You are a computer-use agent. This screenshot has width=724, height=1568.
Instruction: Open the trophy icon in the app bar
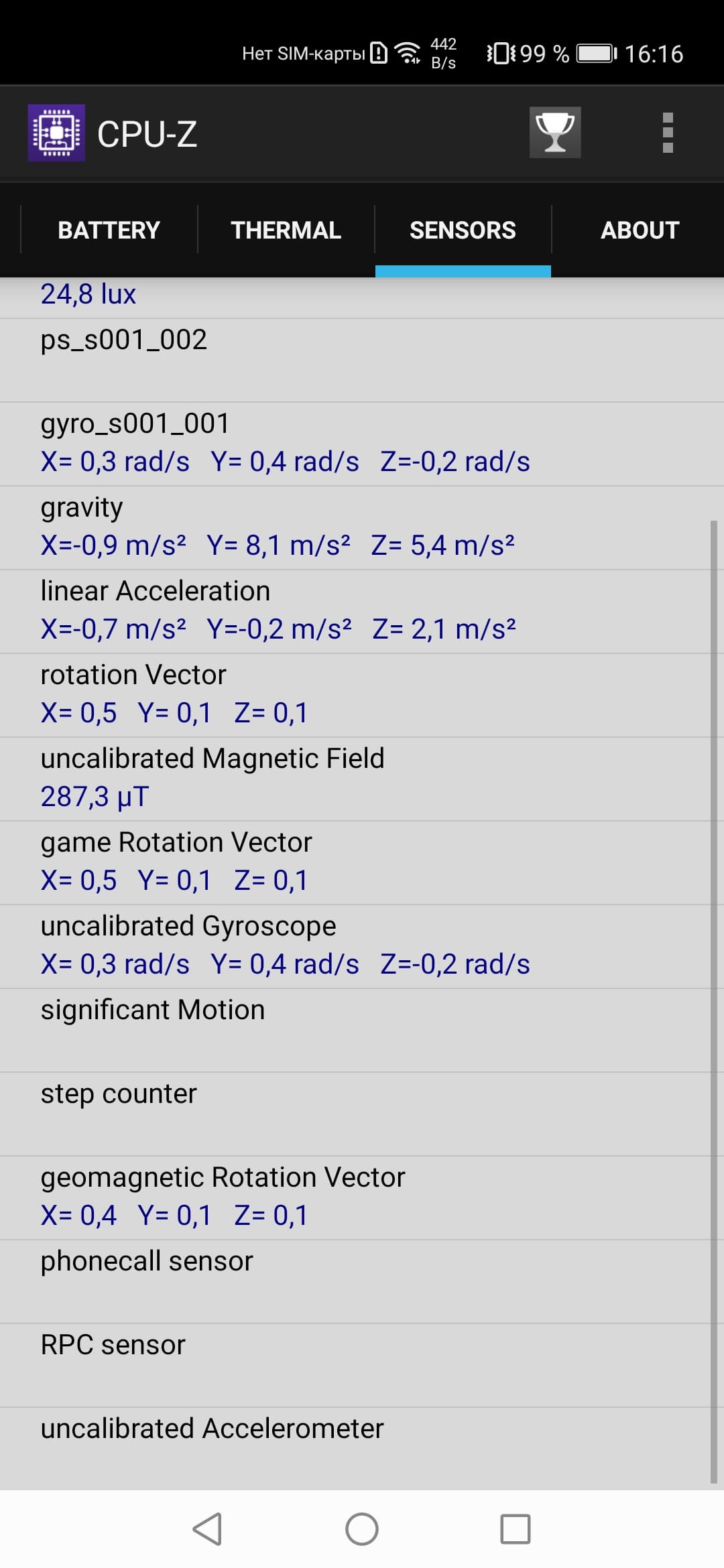(x=554, y=133)
